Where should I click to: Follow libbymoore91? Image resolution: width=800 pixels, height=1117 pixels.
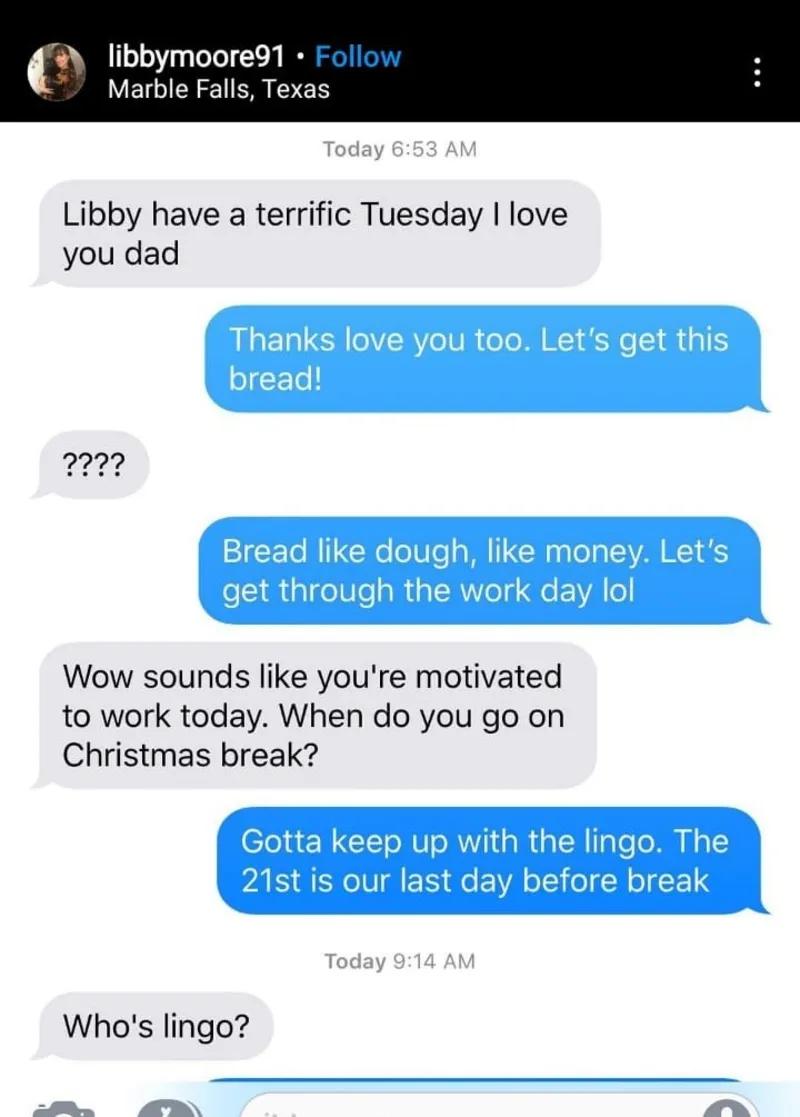point(358,57)
